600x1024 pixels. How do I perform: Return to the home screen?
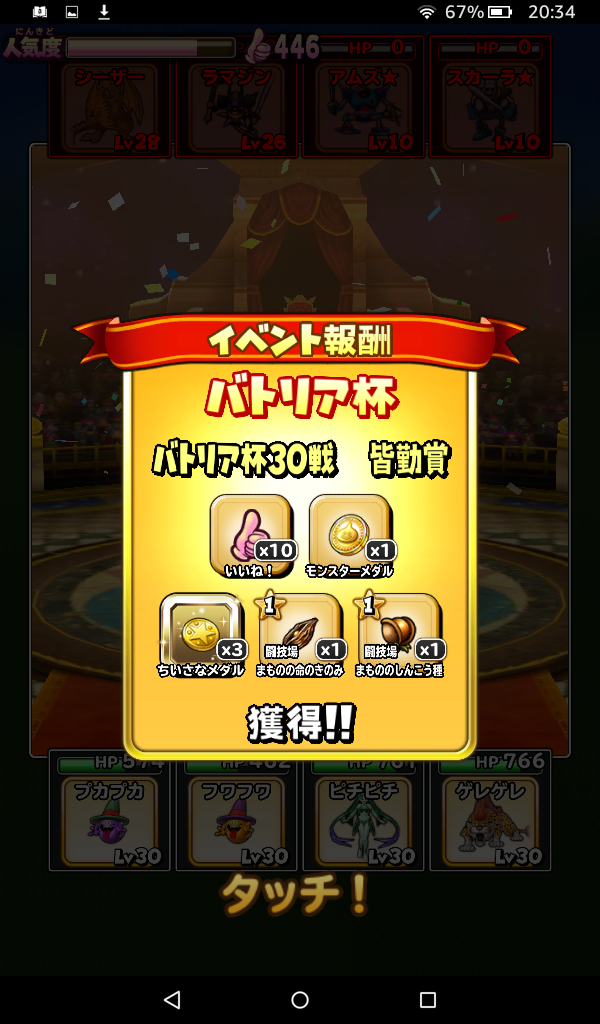tap(300, 999)
